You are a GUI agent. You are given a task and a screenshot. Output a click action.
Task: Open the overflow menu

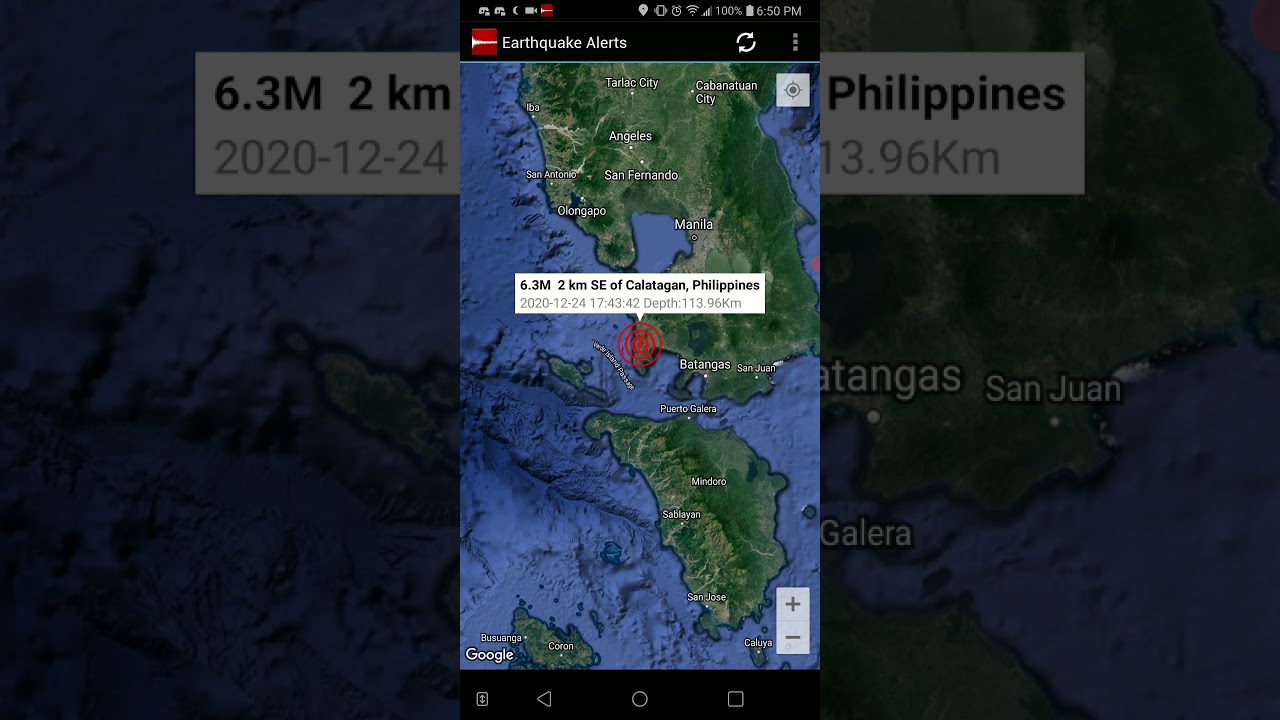tap(795, 42)
